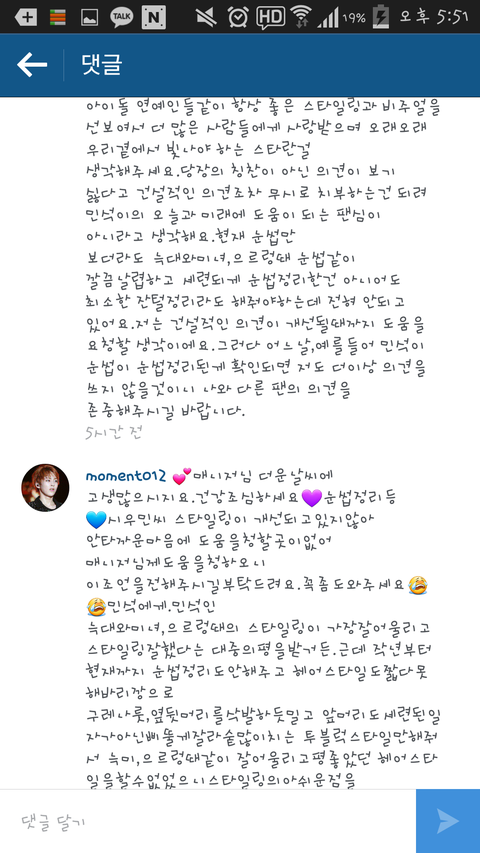
Task: Tap the 댓글 달기 comment field
Action: 208,821
